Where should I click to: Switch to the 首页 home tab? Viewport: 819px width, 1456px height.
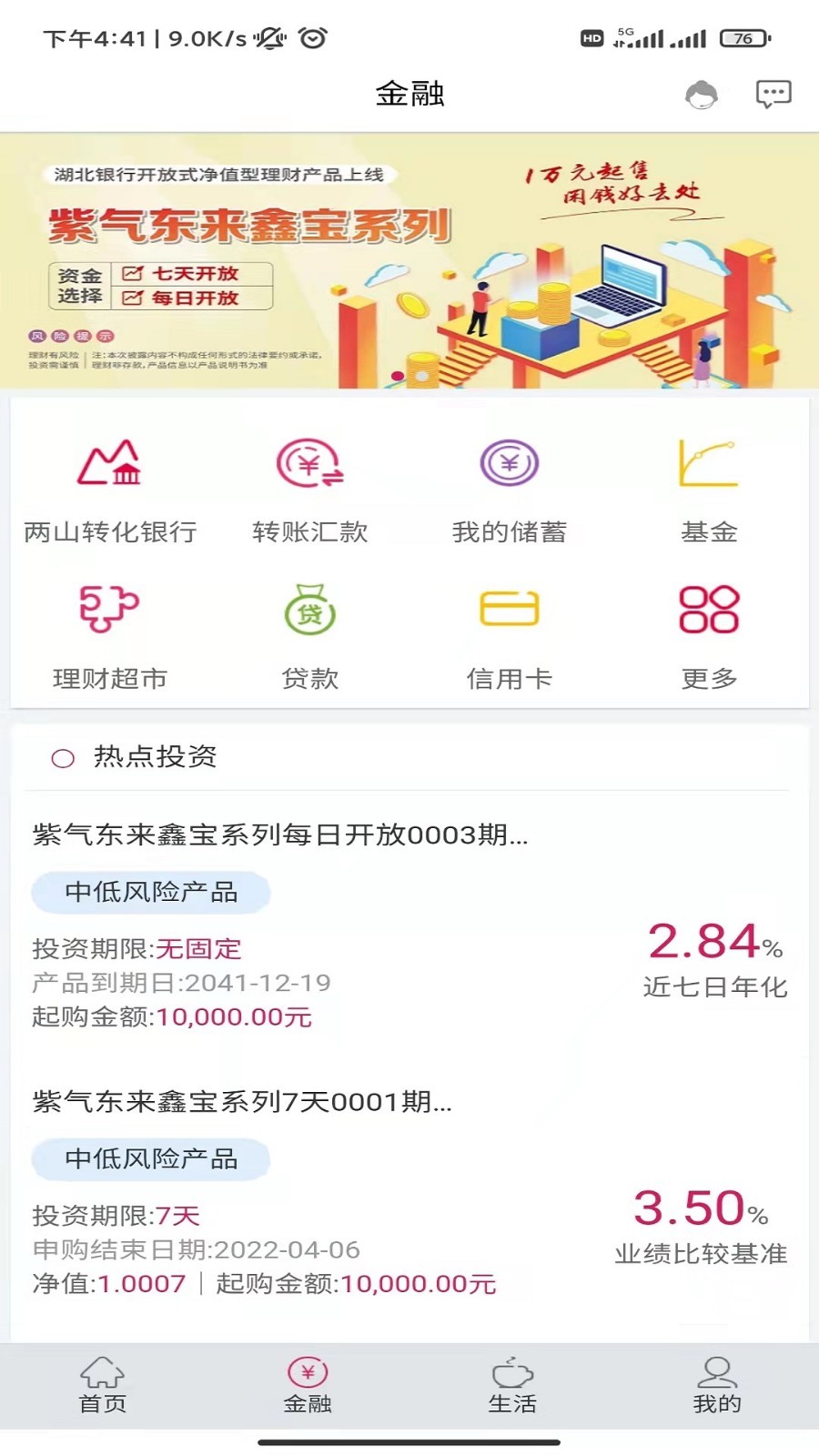tap(103, 1385)
